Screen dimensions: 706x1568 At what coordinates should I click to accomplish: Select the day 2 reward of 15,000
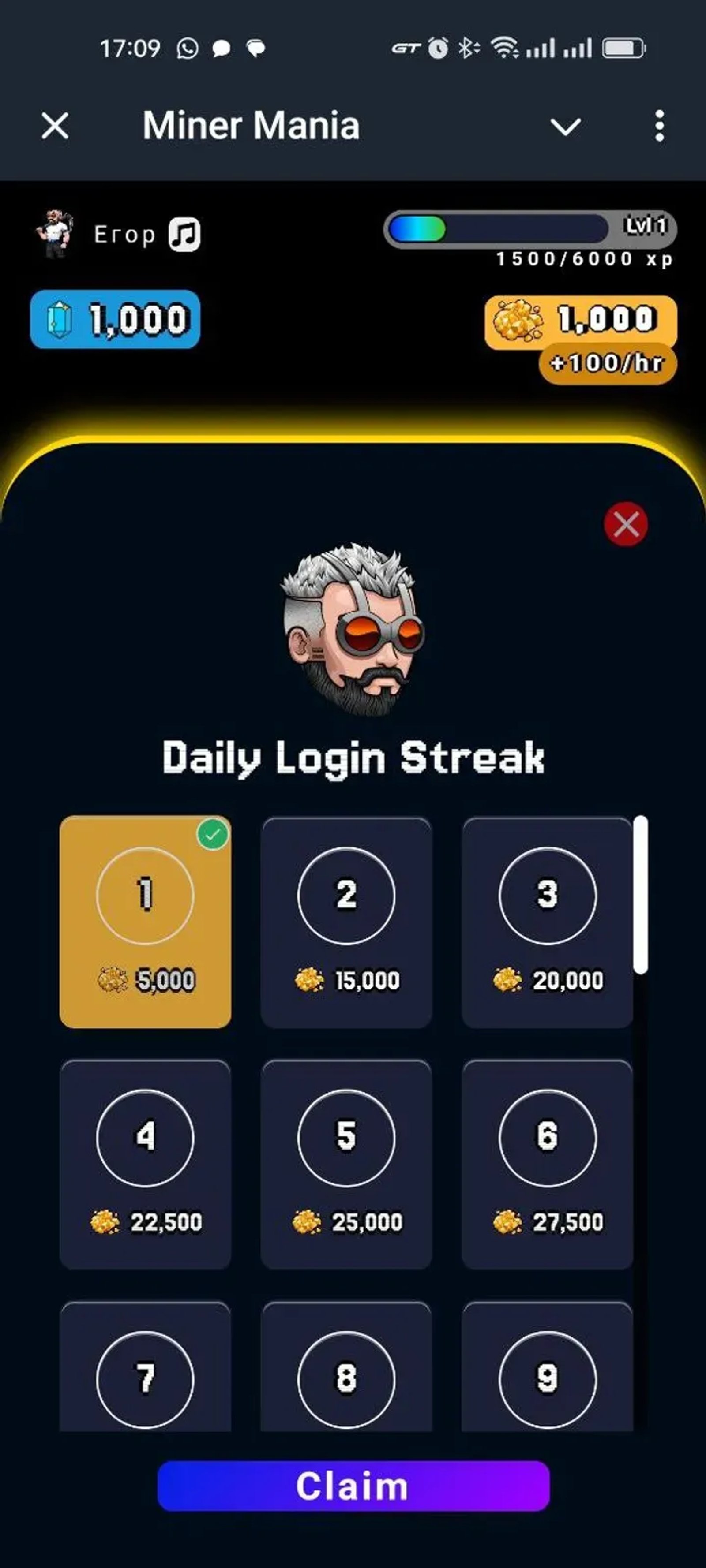pos(347,922)
